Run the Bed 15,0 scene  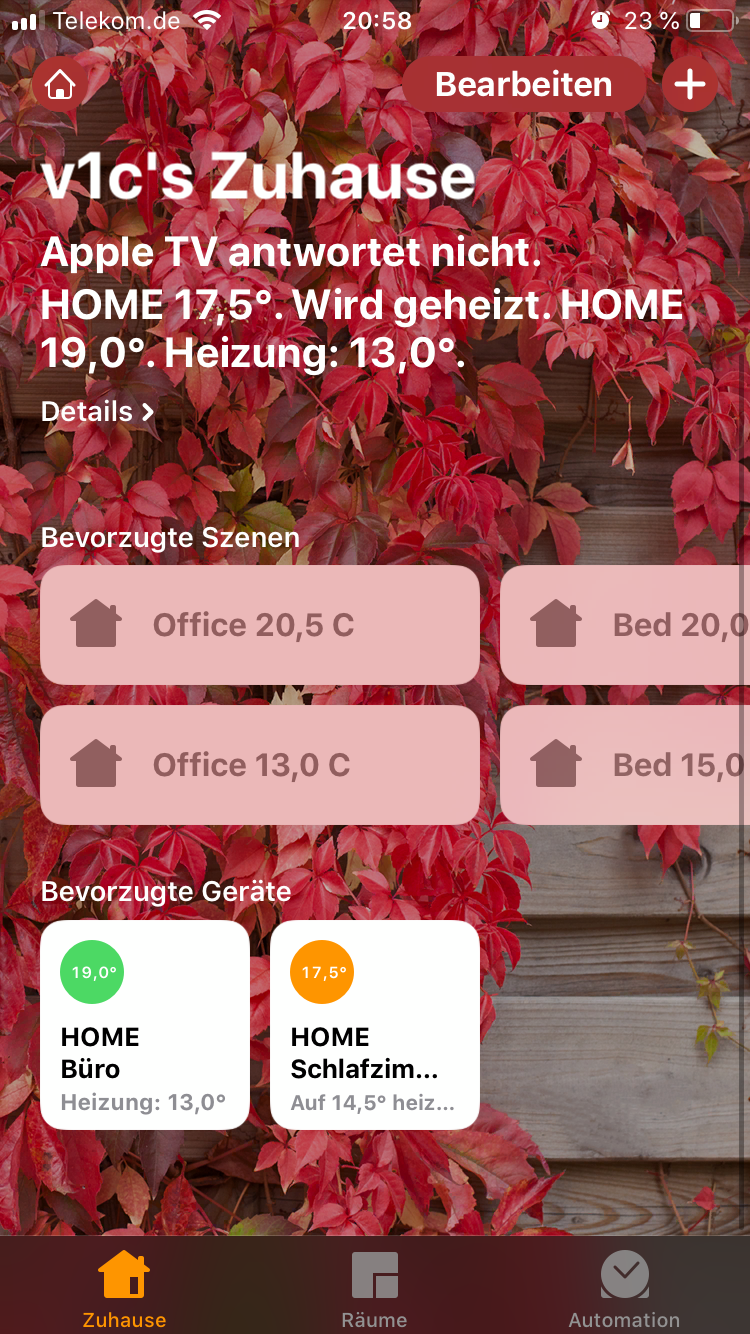click(x=625, y=765)
